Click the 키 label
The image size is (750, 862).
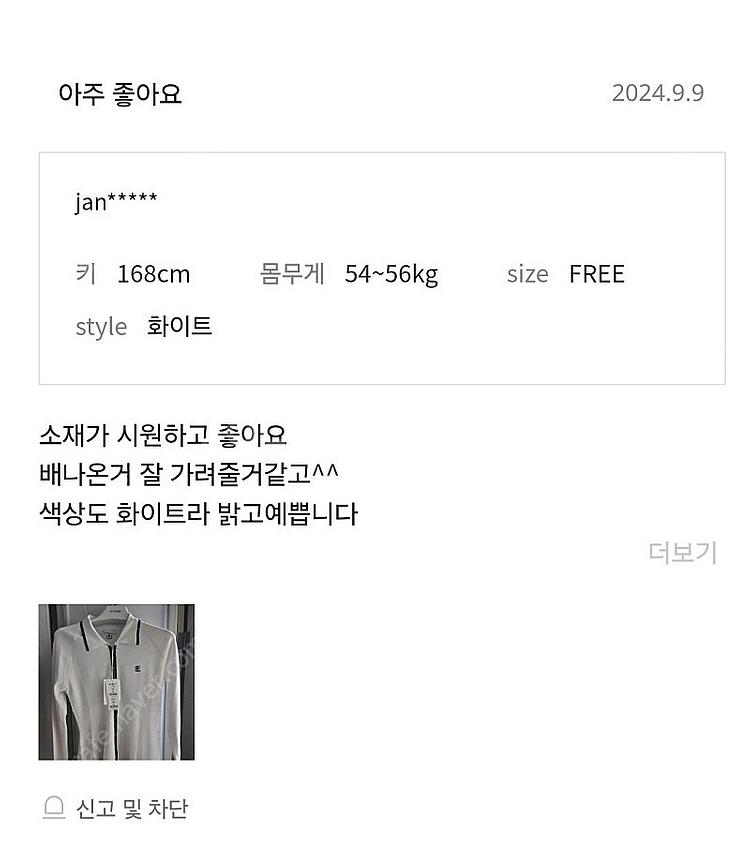tap(84, 273)
